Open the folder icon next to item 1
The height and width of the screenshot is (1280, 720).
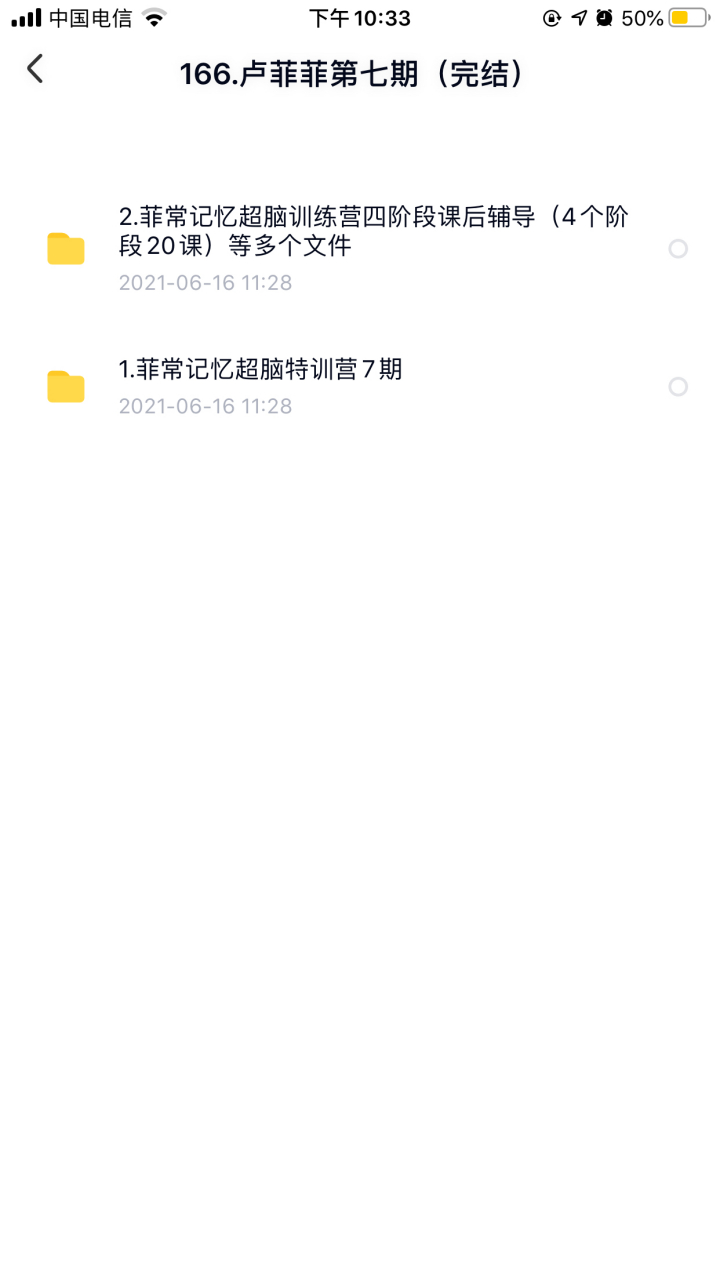click(65, 386)
